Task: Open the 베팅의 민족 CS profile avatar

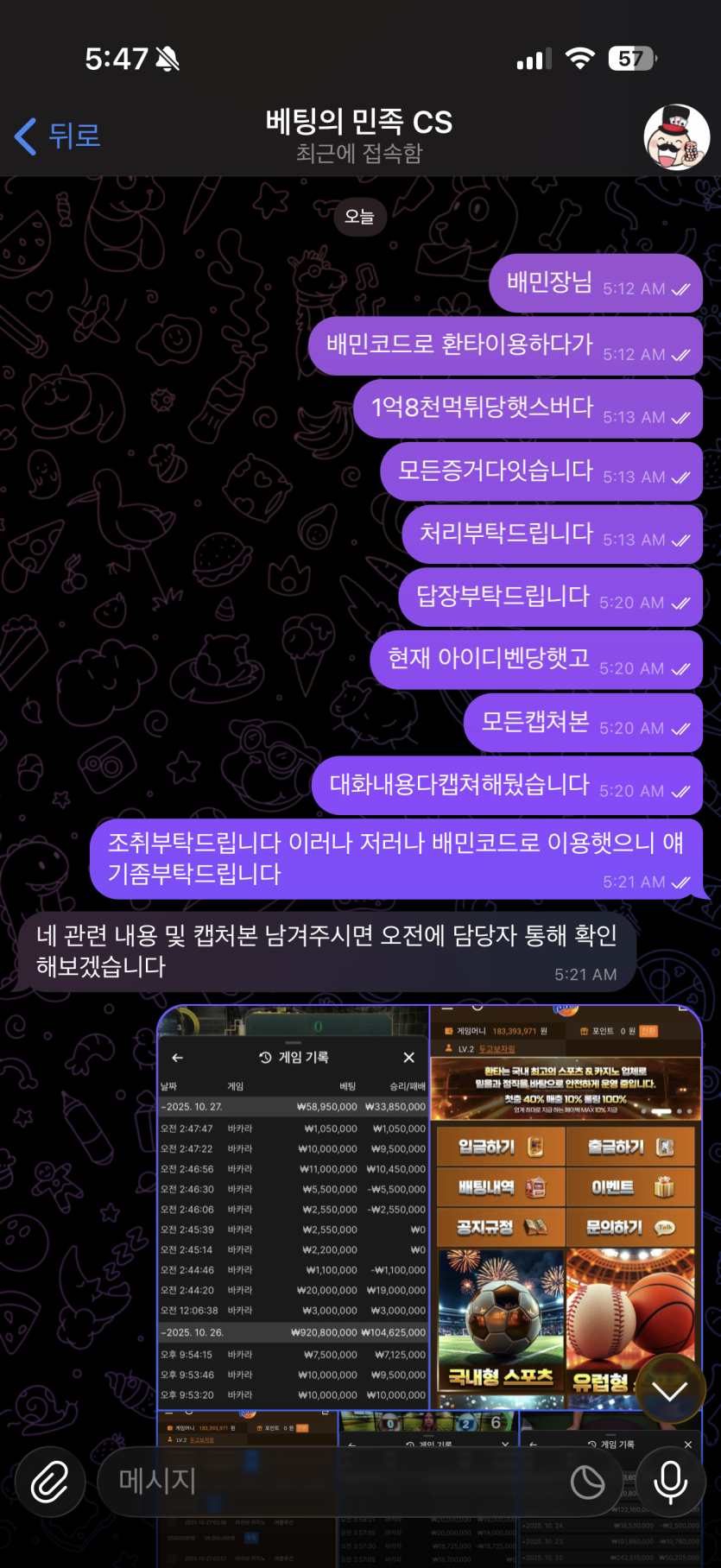Action: [x=676, y=136]
